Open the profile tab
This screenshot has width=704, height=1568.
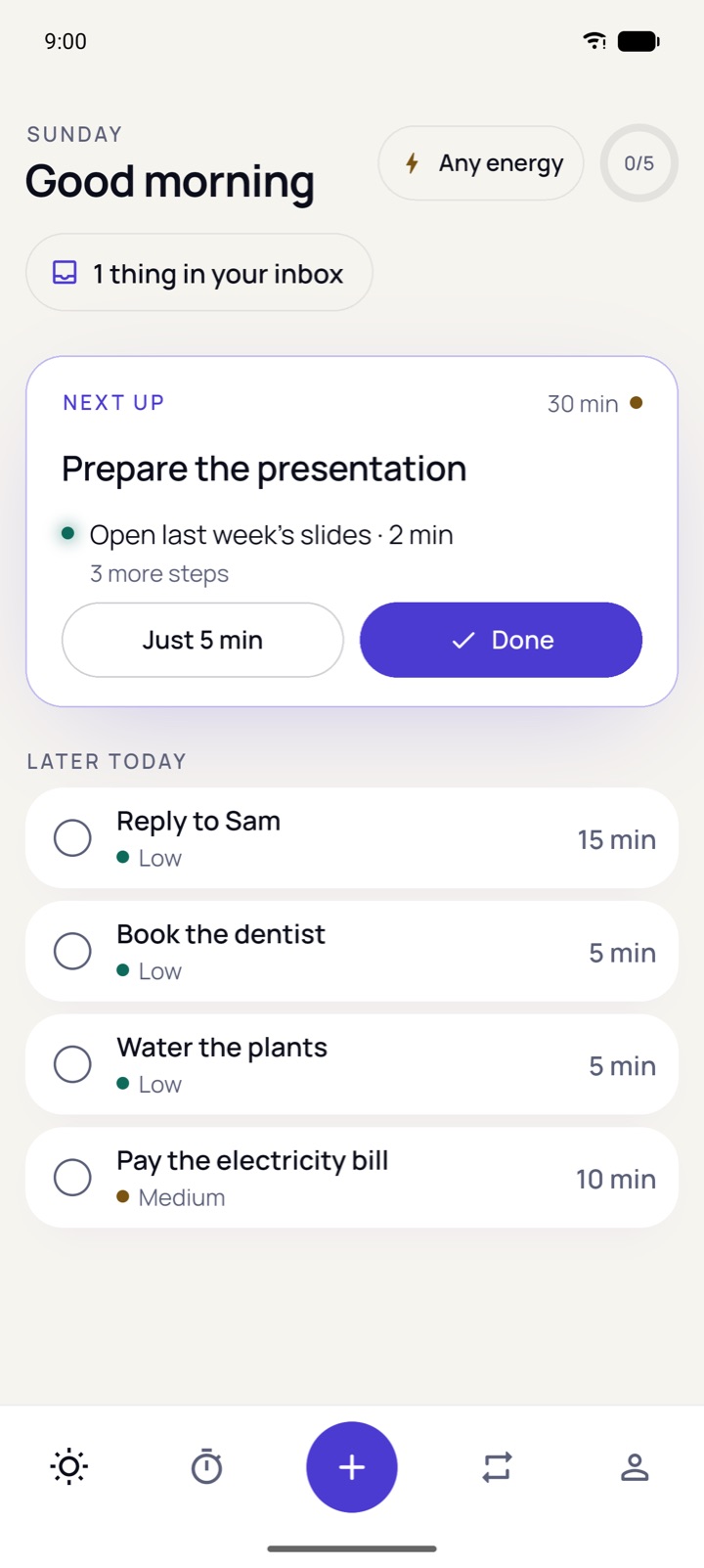[x=635, y=1467]
